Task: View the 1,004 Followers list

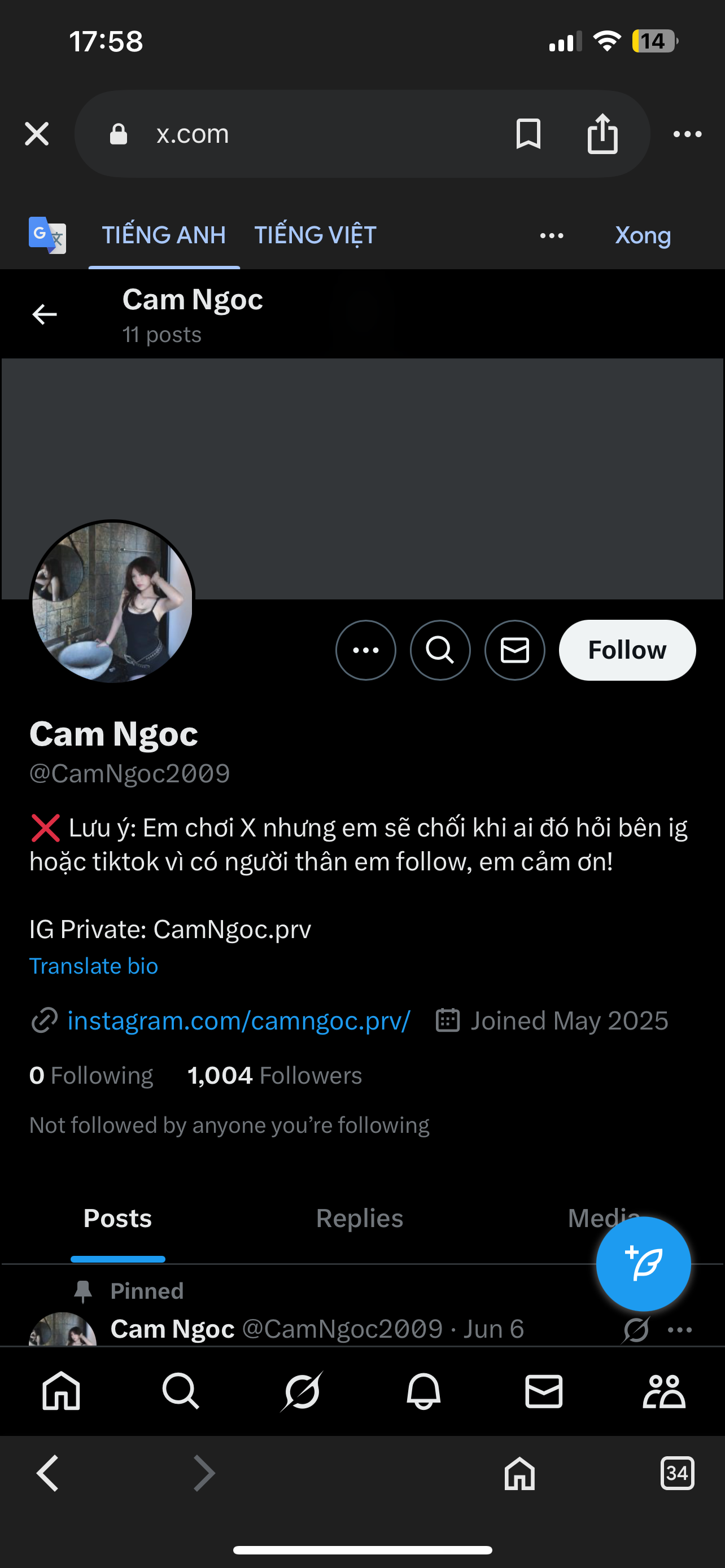Action: pyautogui.click(x=274, y=1076)
